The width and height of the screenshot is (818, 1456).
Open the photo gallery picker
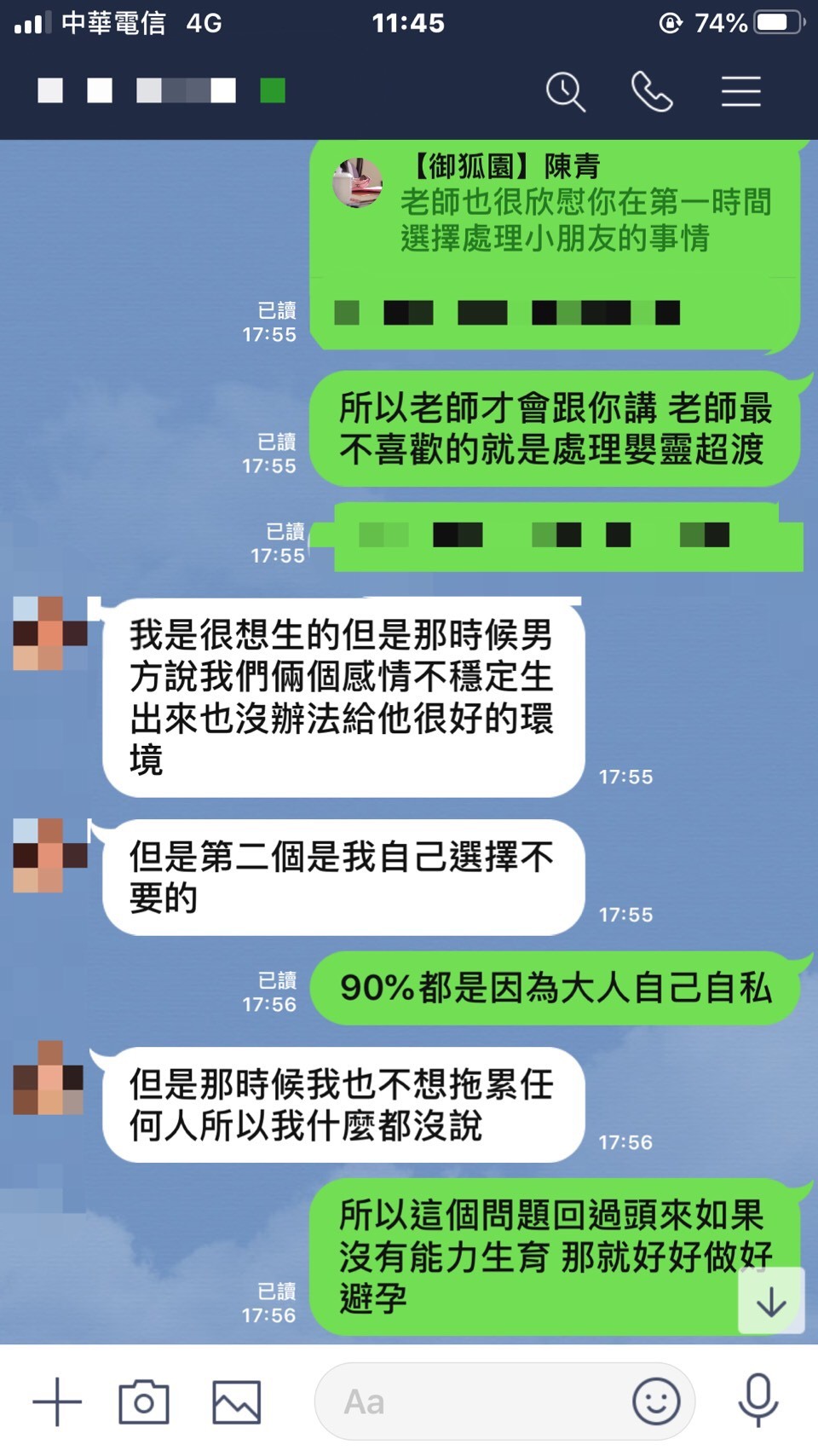point(236,1401)
